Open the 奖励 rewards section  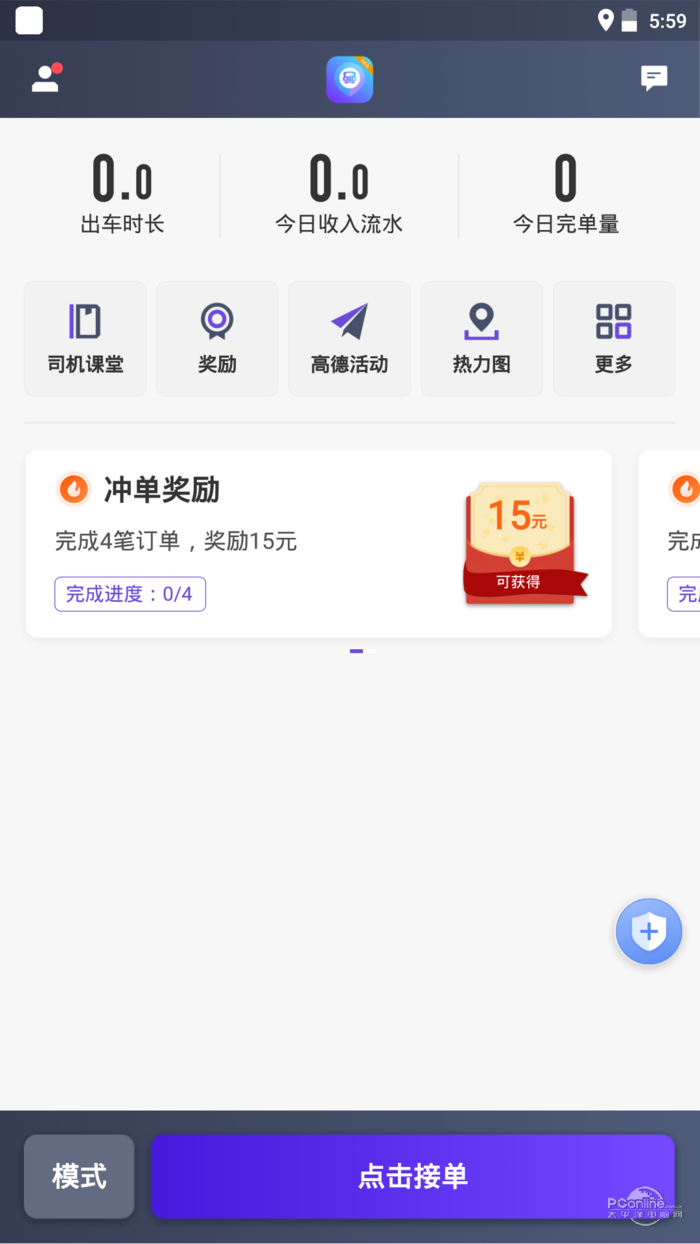coord(217,338)
